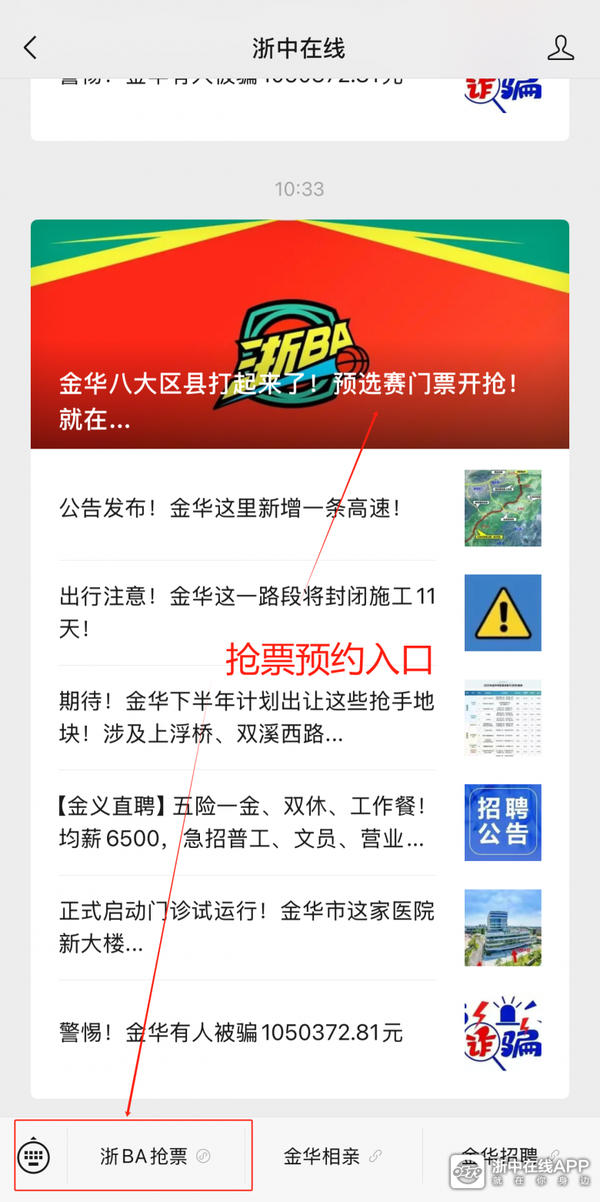Open the 警惕！金华有人被骗 article

coord(300,1033)
